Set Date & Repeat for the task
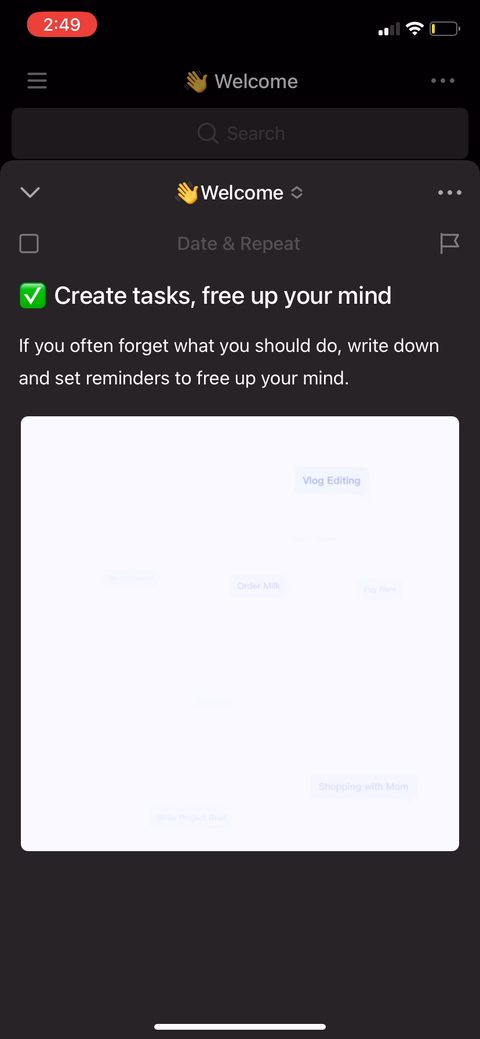The width and height of the screenshot is (480, 1039). click(239, 244)
